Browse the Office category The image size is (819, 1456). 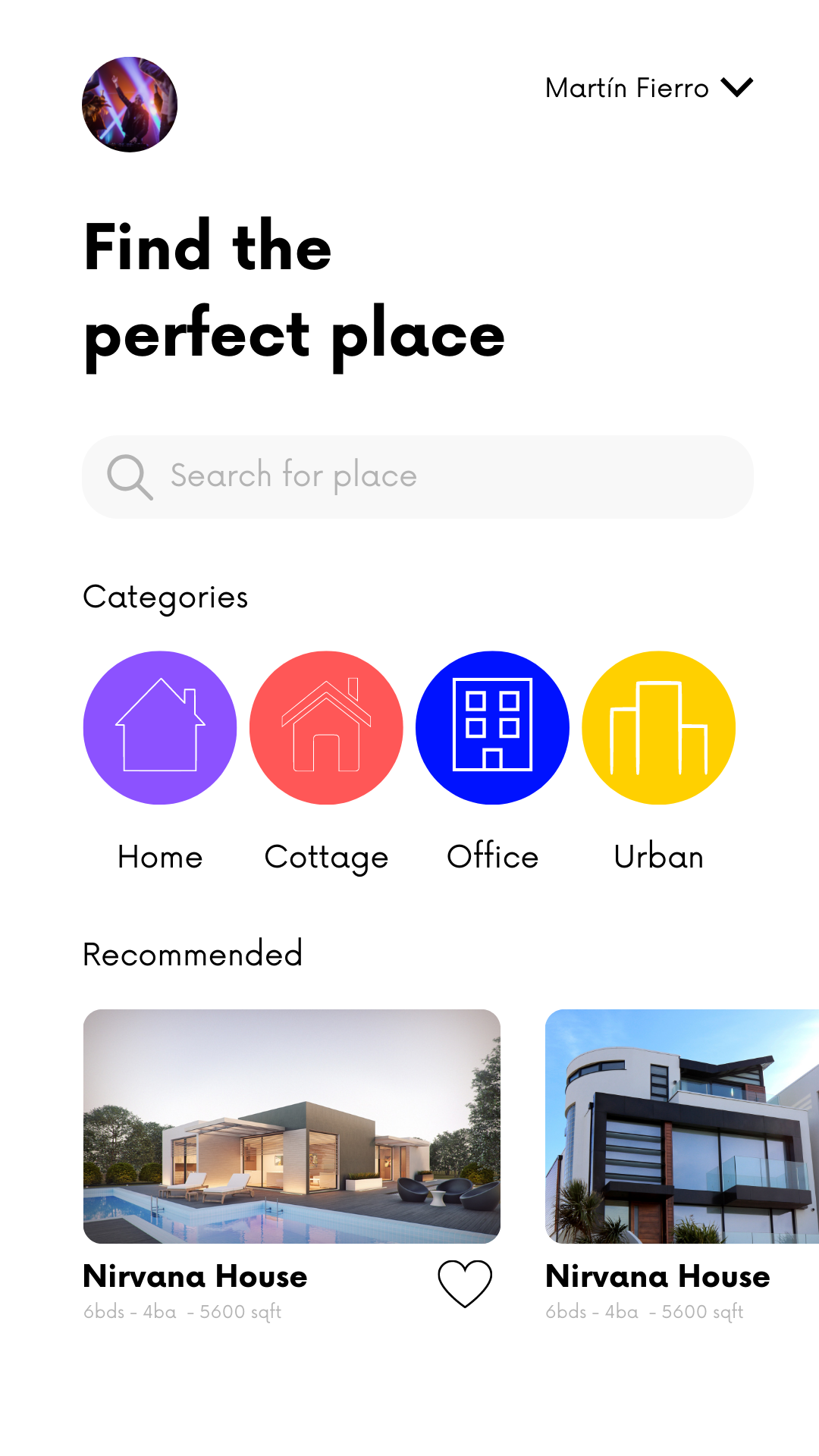click(492, 727)
